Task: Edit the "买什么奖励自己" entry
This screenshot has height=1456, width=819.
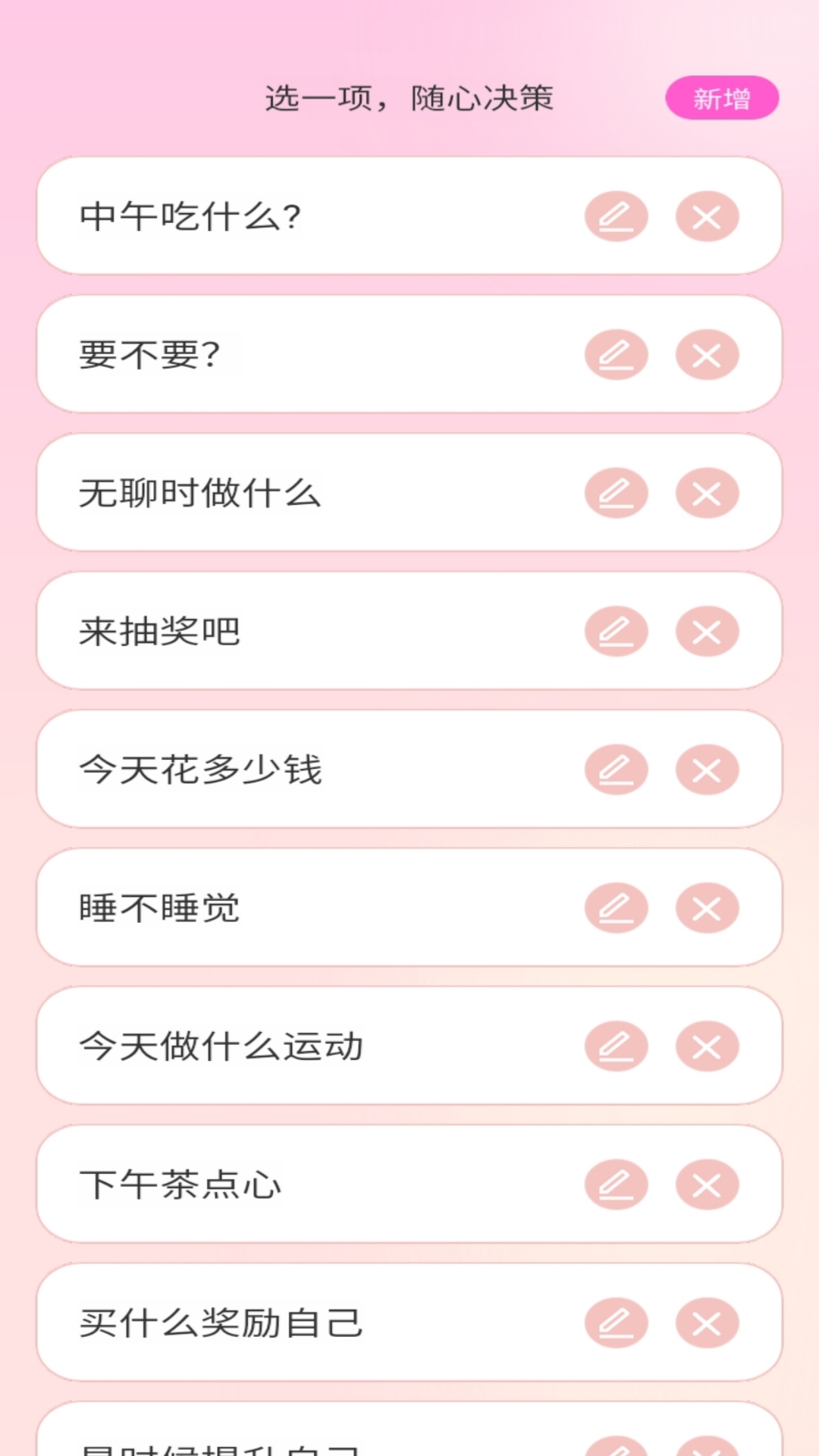Action: [618, 1321]
